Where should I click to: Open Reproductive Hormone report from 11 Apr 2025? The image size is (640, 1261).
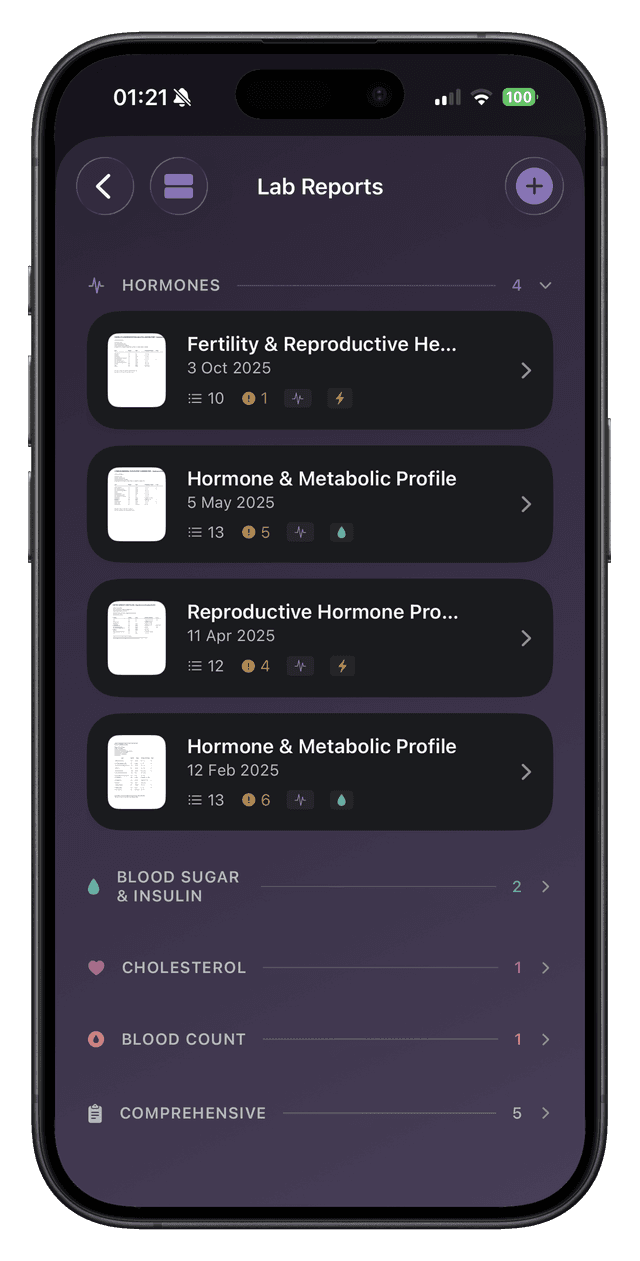point(320,638)
